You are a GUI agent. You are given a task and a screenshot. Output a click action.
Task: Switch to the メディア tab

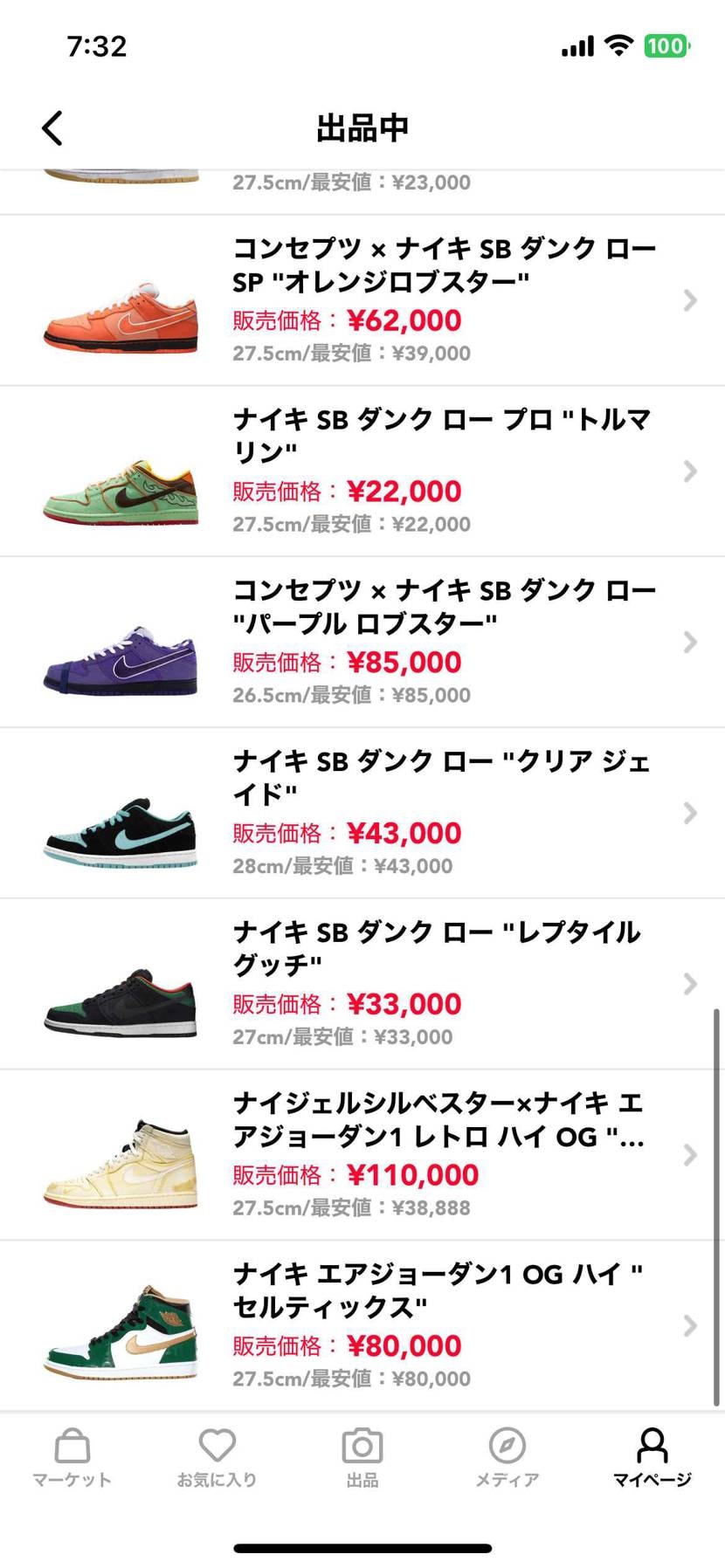(507, 1458)
